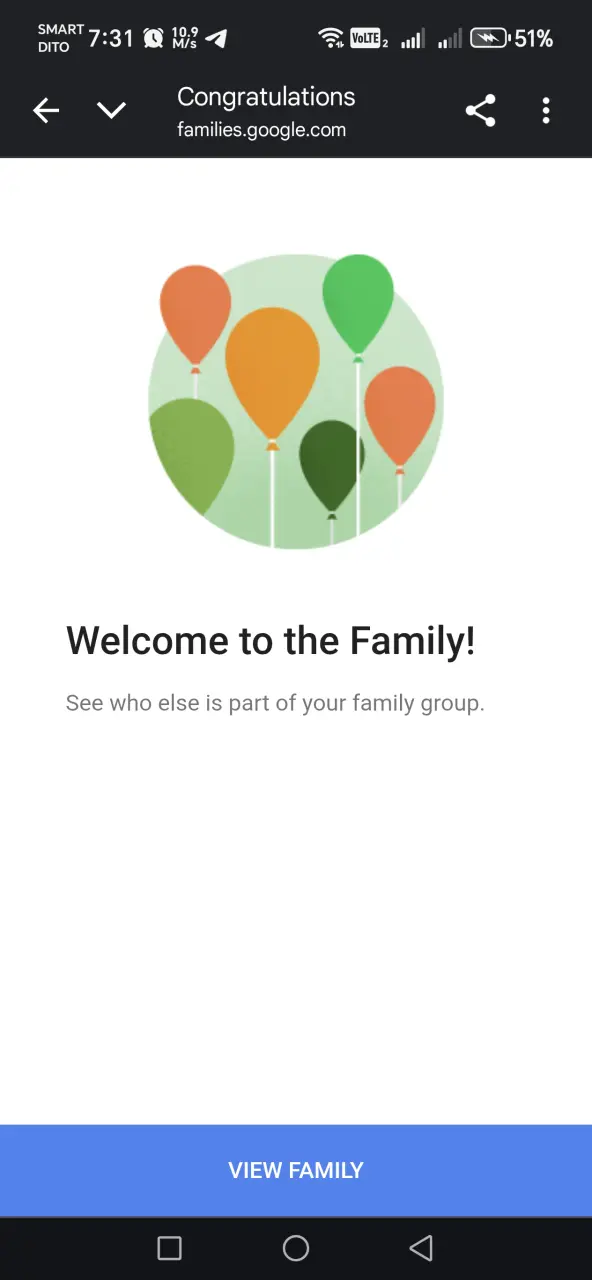Tap the back arrow in the top bar
This screenshot has width=592, height=1280.
click(x=46, y=111)
